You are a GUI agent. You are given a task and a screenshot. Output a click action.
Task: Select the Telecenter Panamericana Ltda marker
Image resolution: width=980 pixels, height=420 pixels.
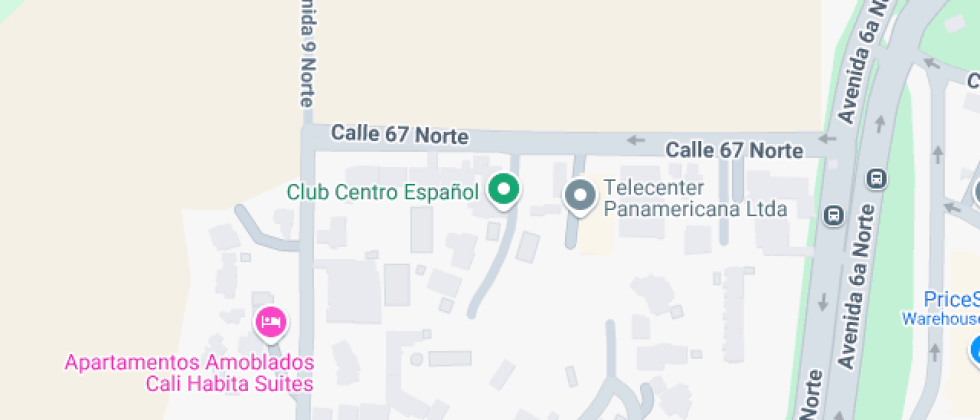(x=580, y=196)
